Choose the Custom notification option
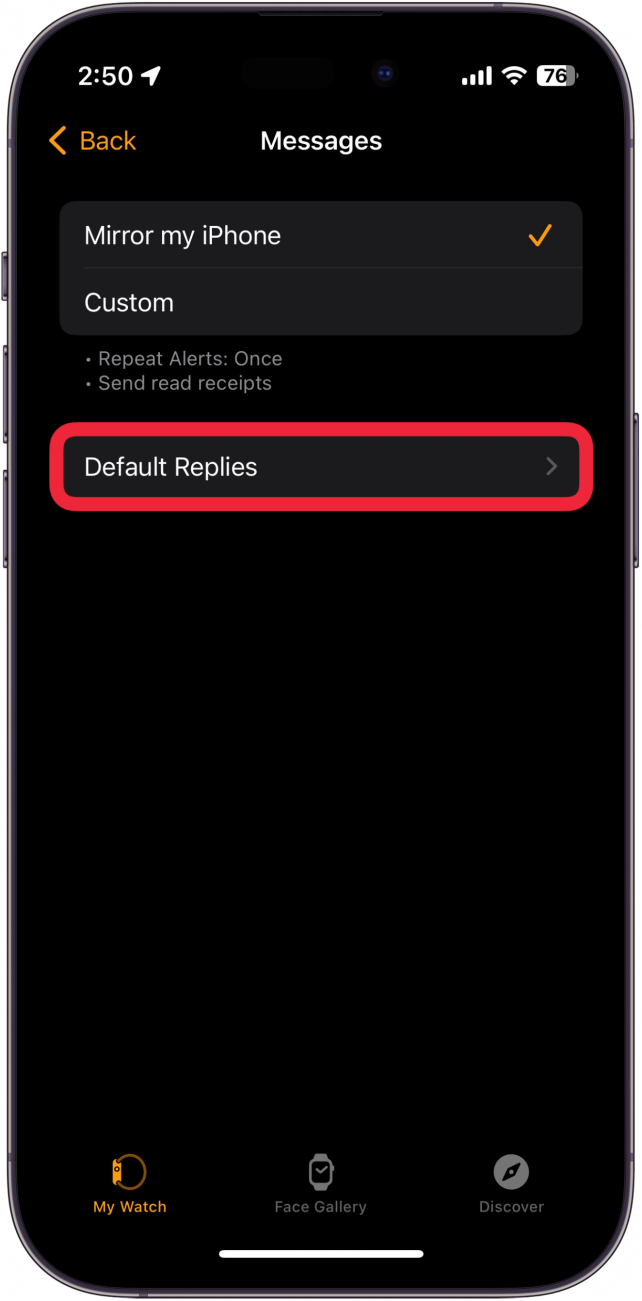This screenshot has height=1301, width=642. coord(320,302)
